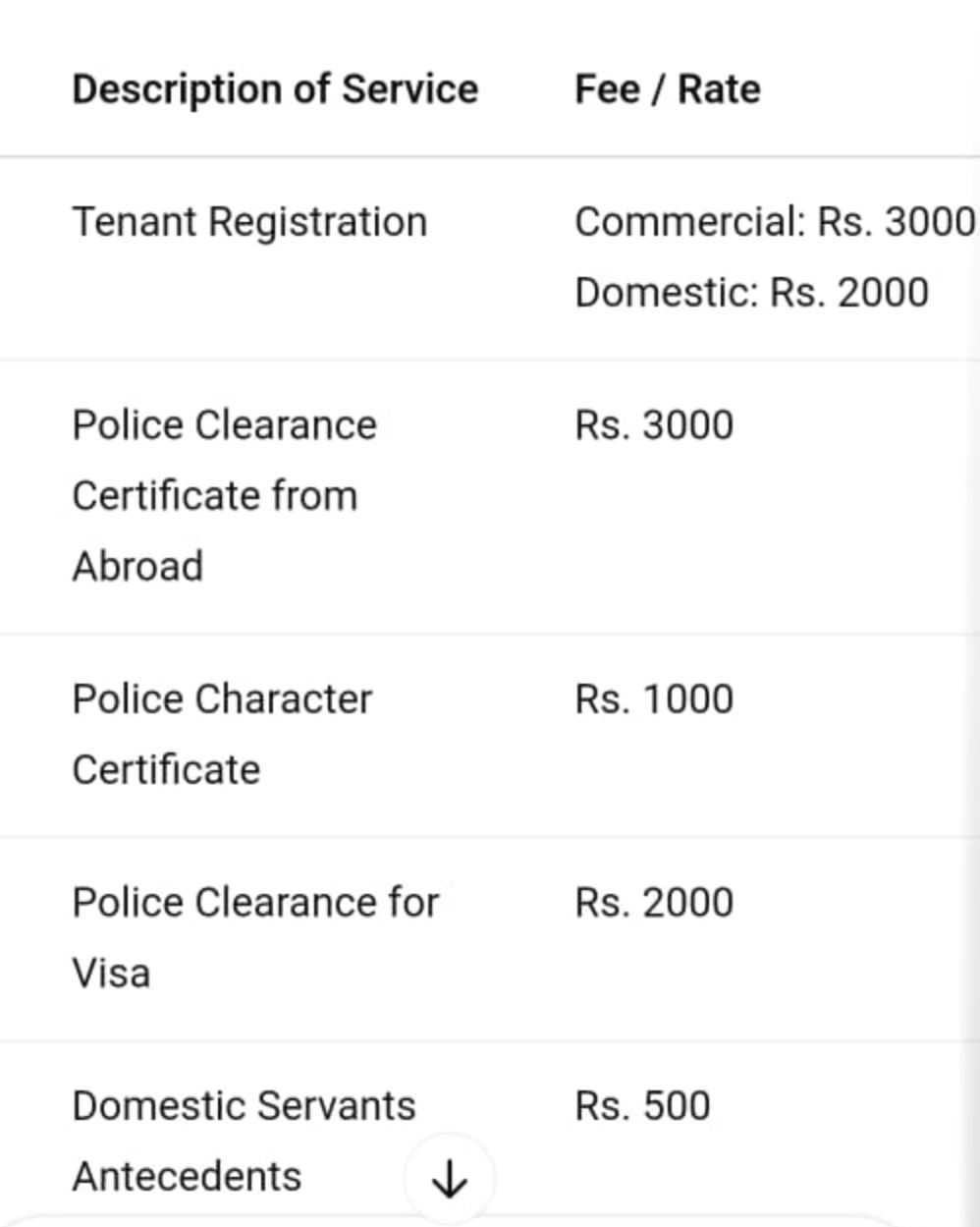Click the Domestic Servants Antecedents entry

(243, 1140)
